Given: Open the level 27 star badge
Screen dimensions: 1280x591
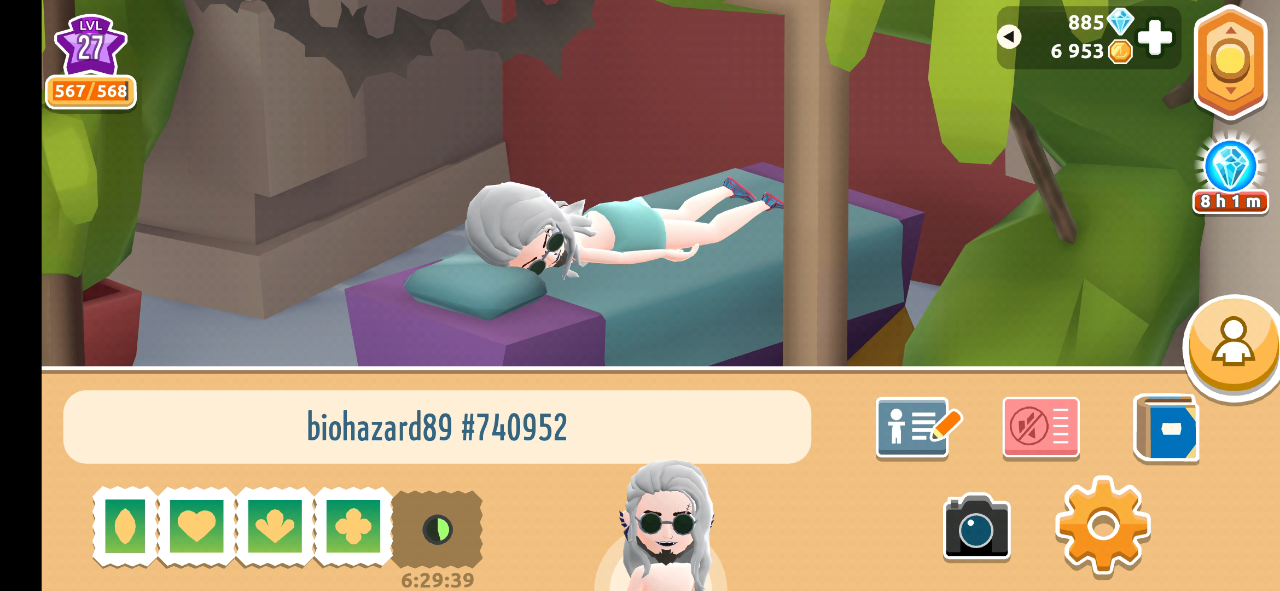Looking at the screenshot, I should click(90, 47).
